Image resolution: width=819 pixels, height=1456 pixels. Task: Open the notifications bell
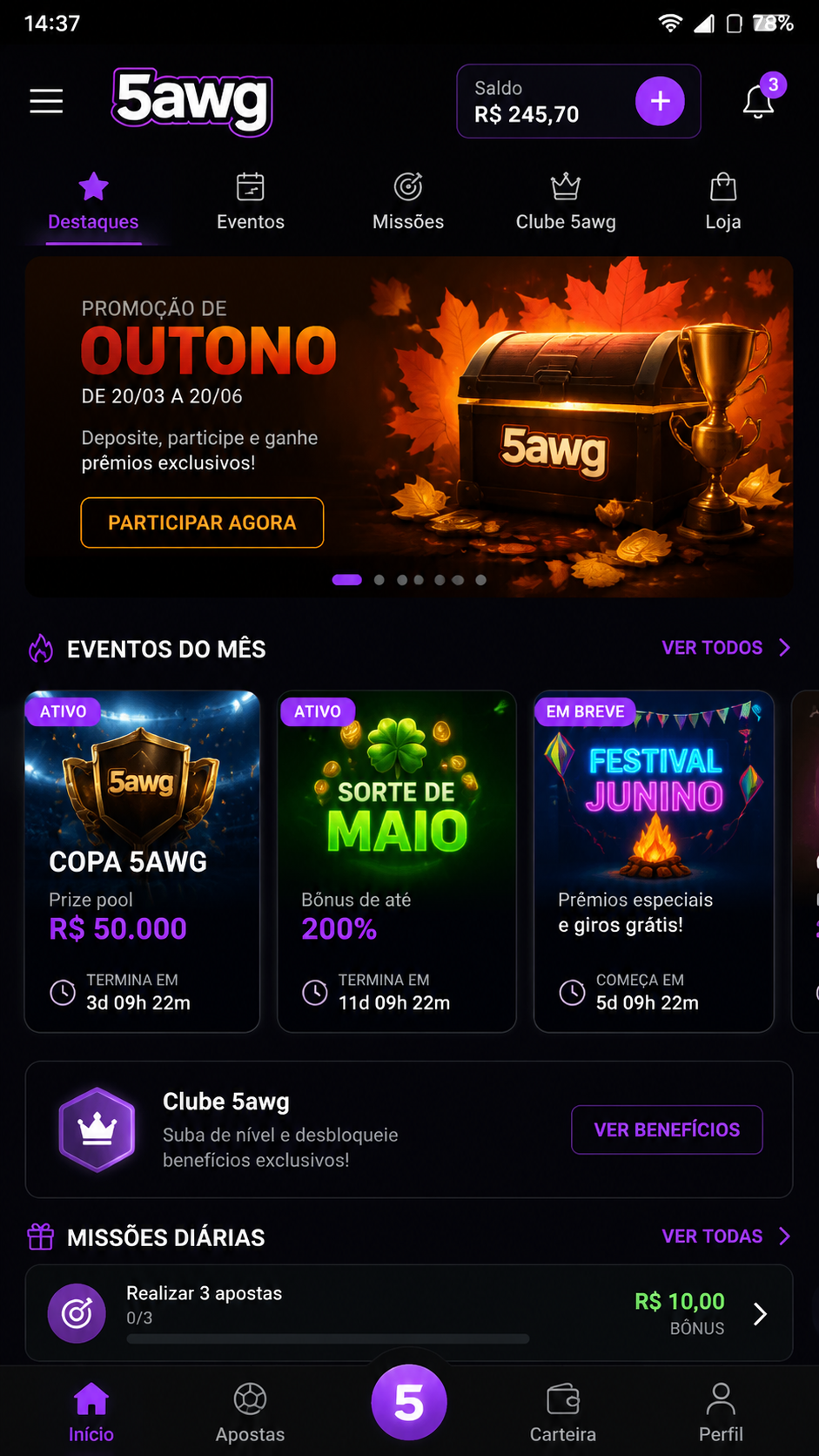click(x=759, y=101)
